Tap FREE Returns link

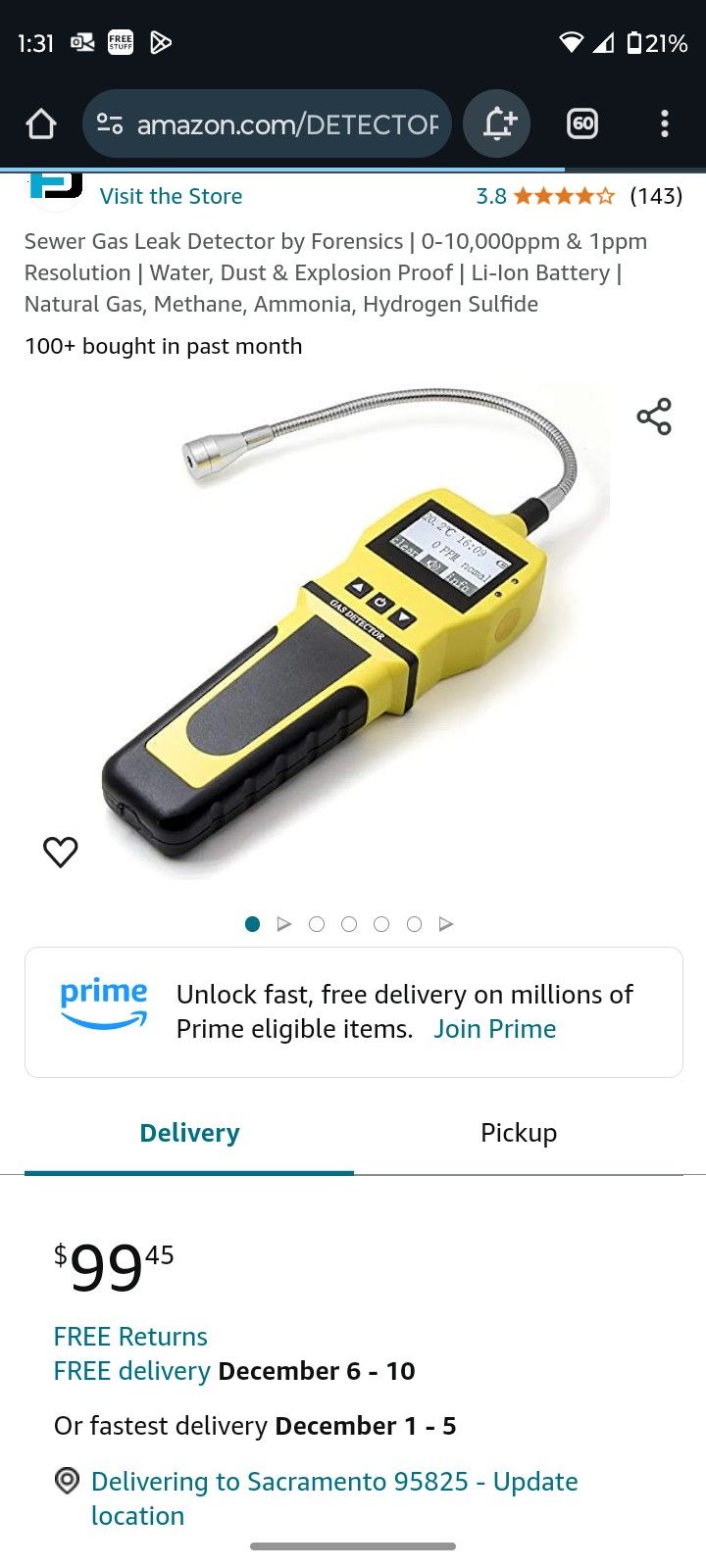coord(129,1336)
